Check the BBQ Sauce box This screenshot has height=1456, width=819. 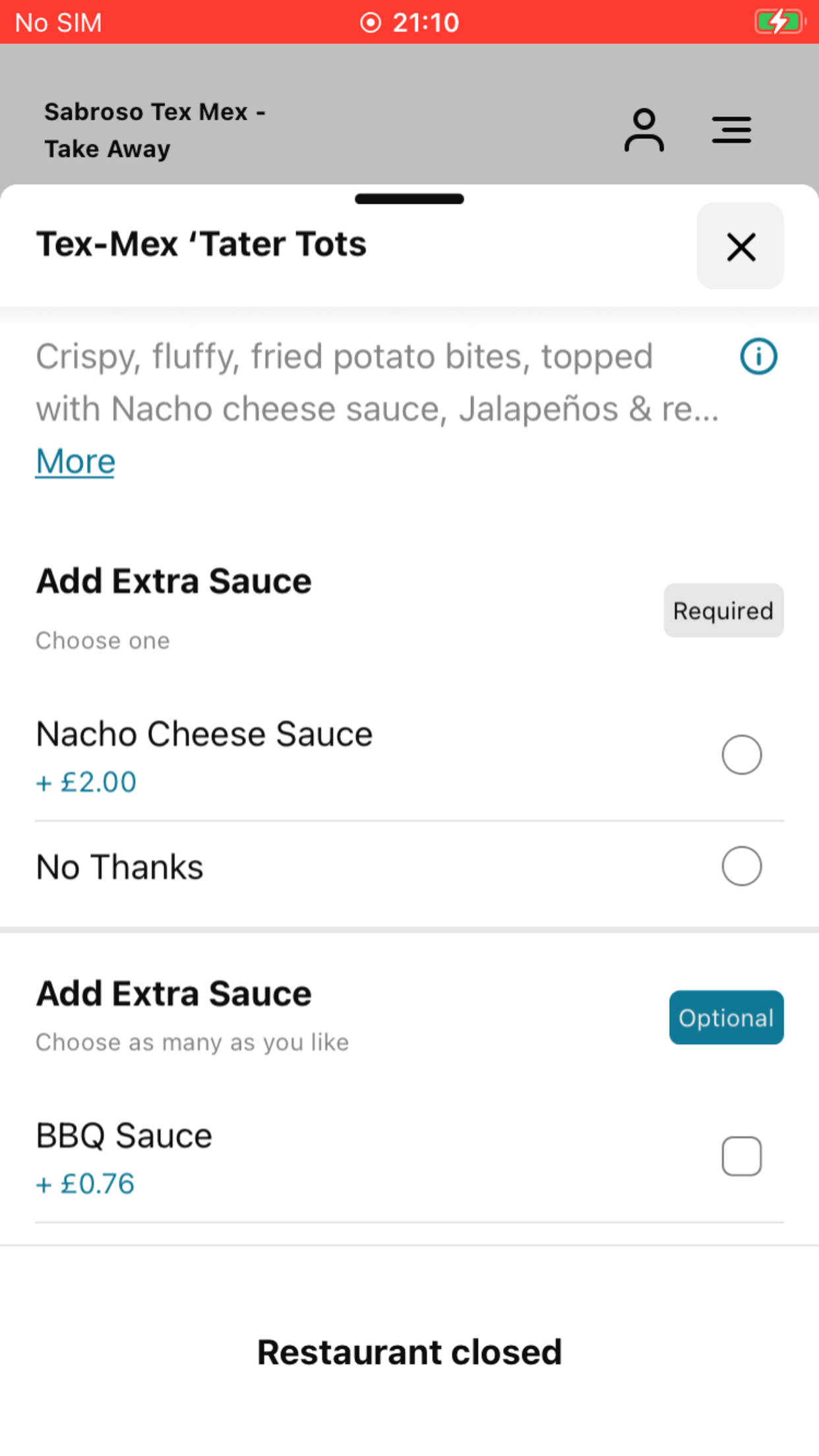741,1156
